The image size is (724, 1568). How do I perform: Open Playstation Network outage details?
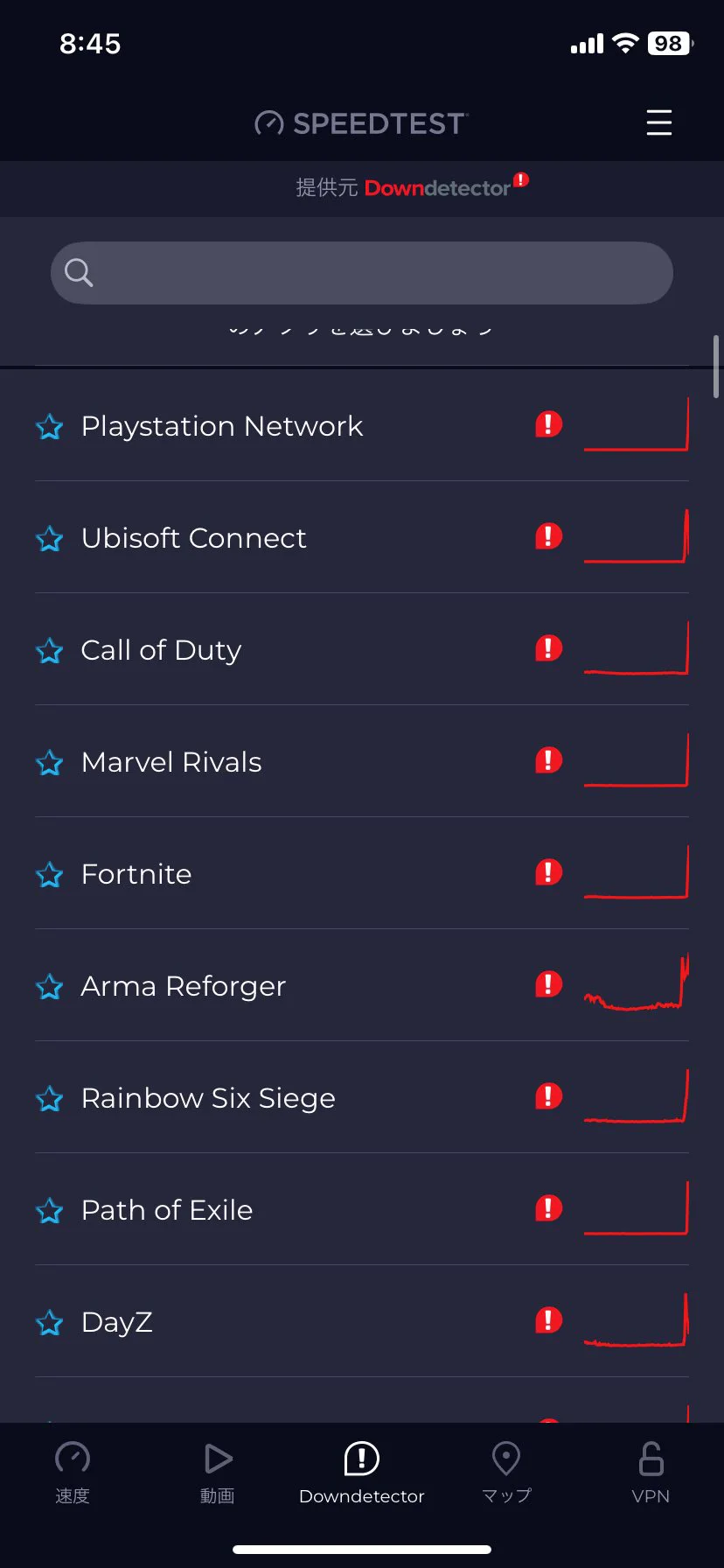point(362,426)
